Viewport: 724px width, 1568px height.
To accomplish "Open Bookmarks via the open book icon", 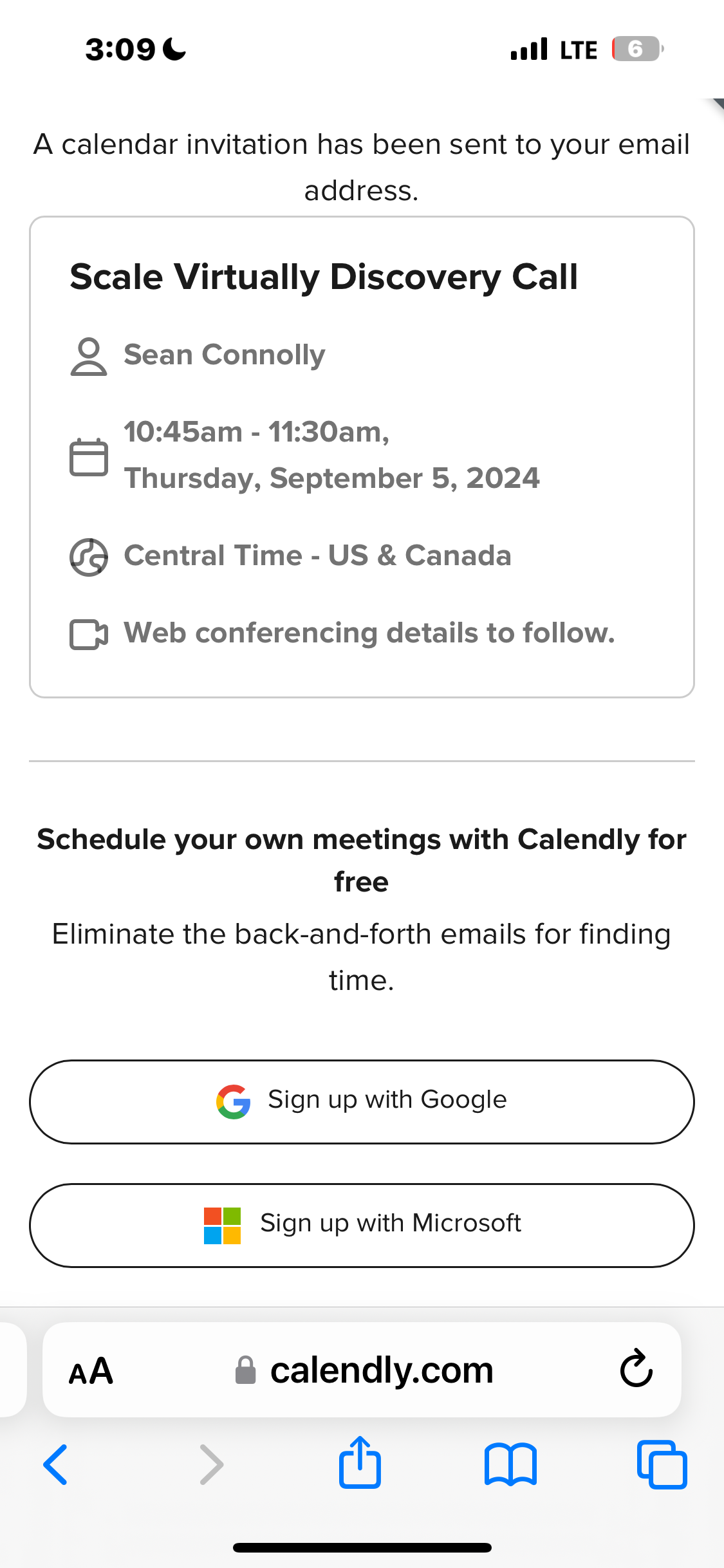I will (x=510, y=1464).
